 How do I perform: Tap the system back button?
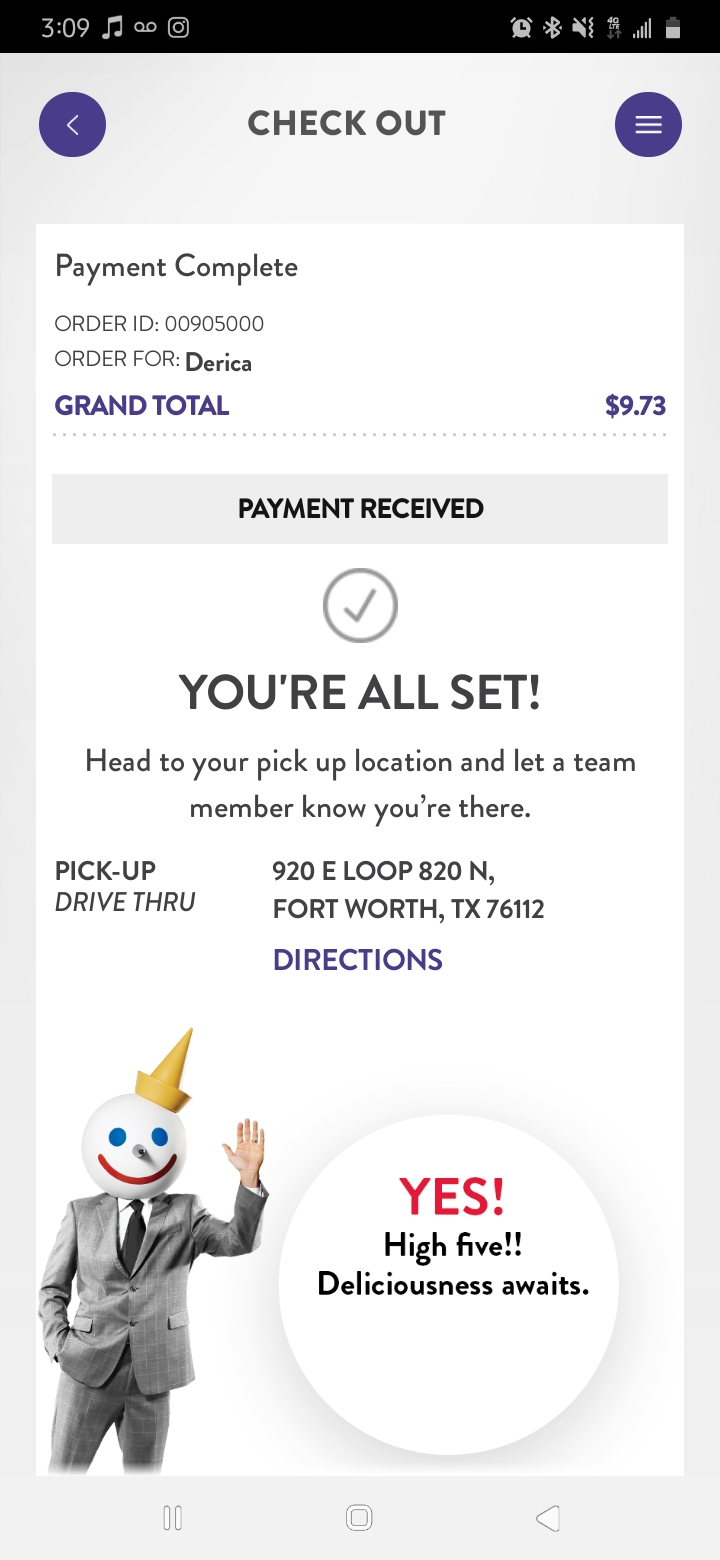click(x=547, y=1518)
